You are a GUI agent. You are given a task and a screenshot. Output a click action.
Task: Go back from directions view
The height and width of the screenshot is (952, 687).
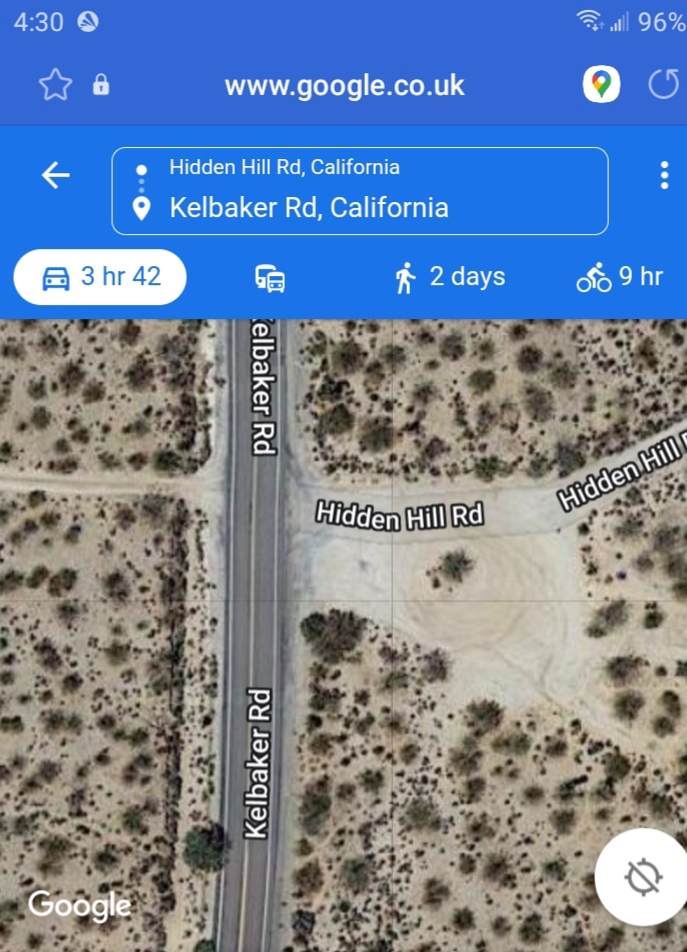pos(56,176)
